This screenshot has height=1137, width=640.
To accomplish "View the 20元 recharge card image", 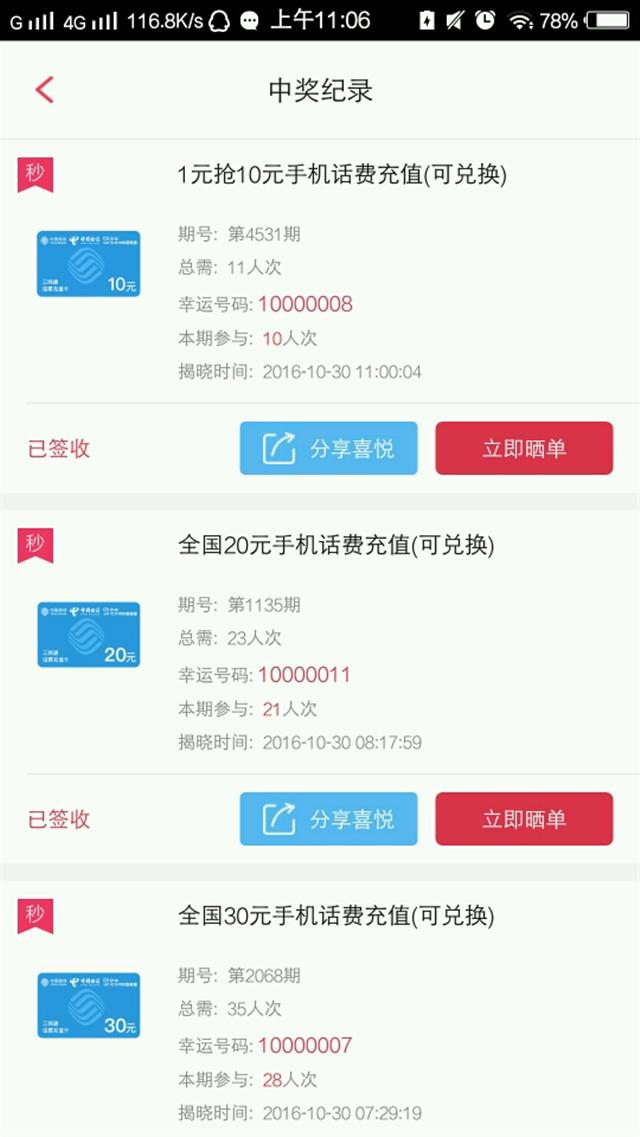I will [x=88, y=634].
